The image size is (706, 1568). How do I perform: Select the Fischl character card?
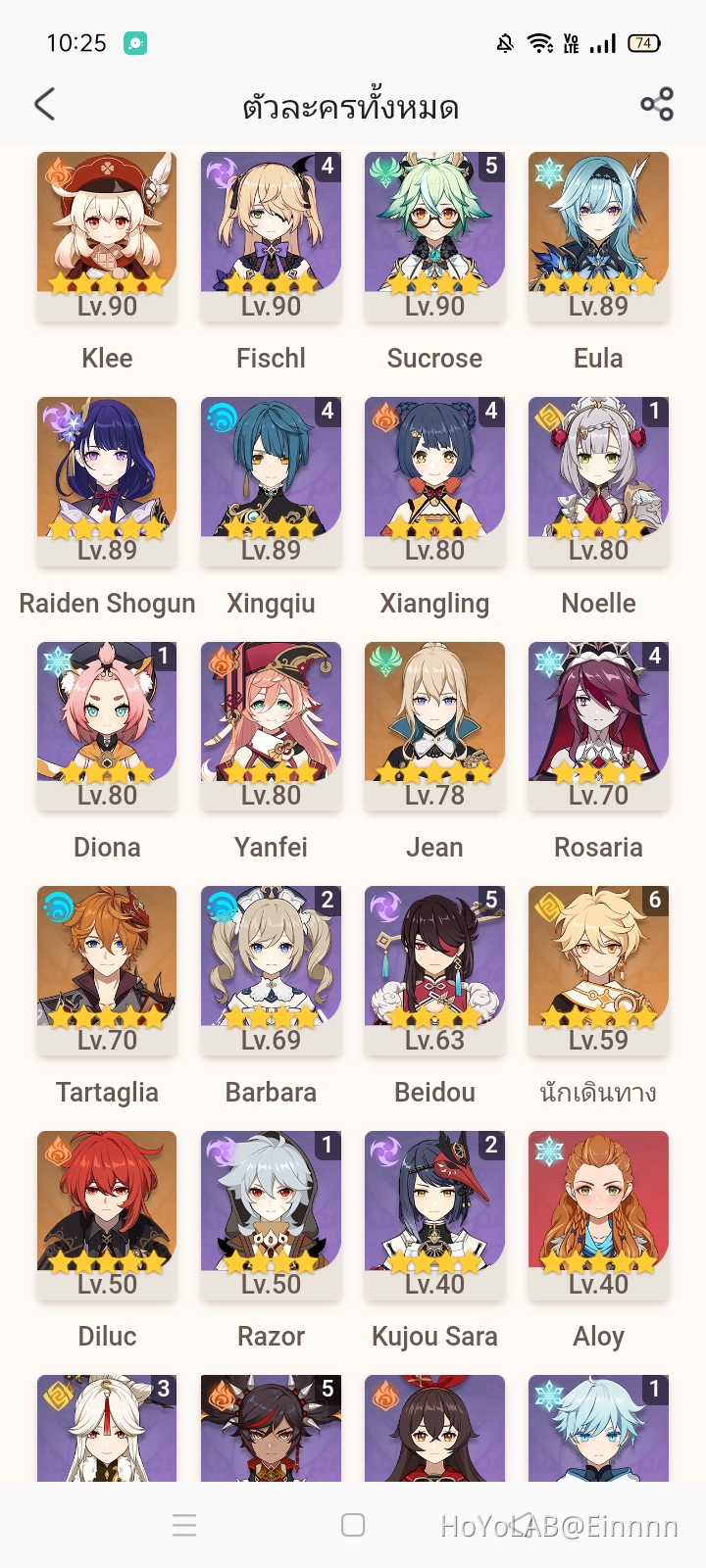pyautogui.click(x=271, y=235)
